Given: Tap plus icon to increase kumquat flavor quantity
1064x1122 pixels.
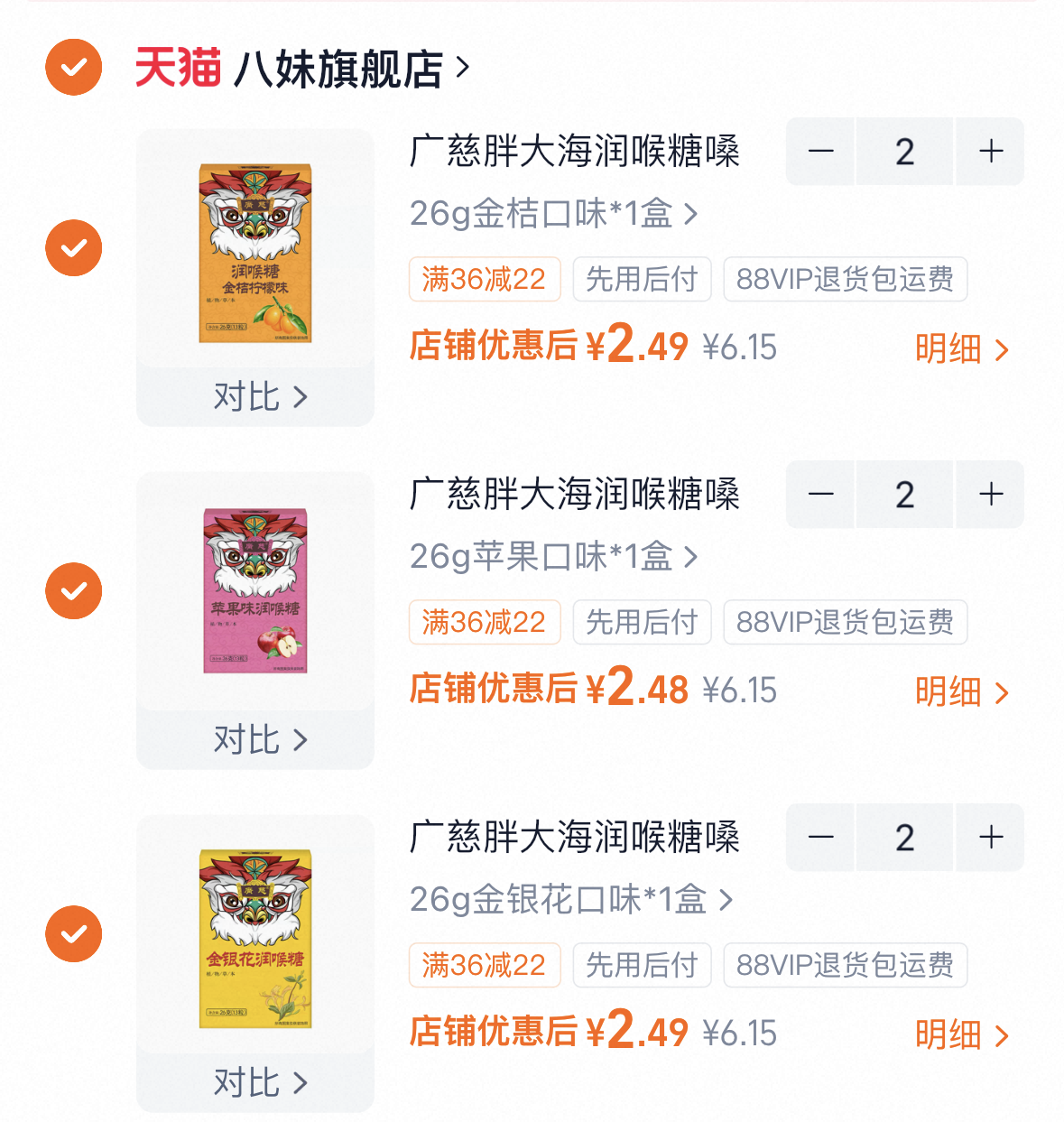Looking at the screenshot, I should pyautogui.click(x=989, y=152).
